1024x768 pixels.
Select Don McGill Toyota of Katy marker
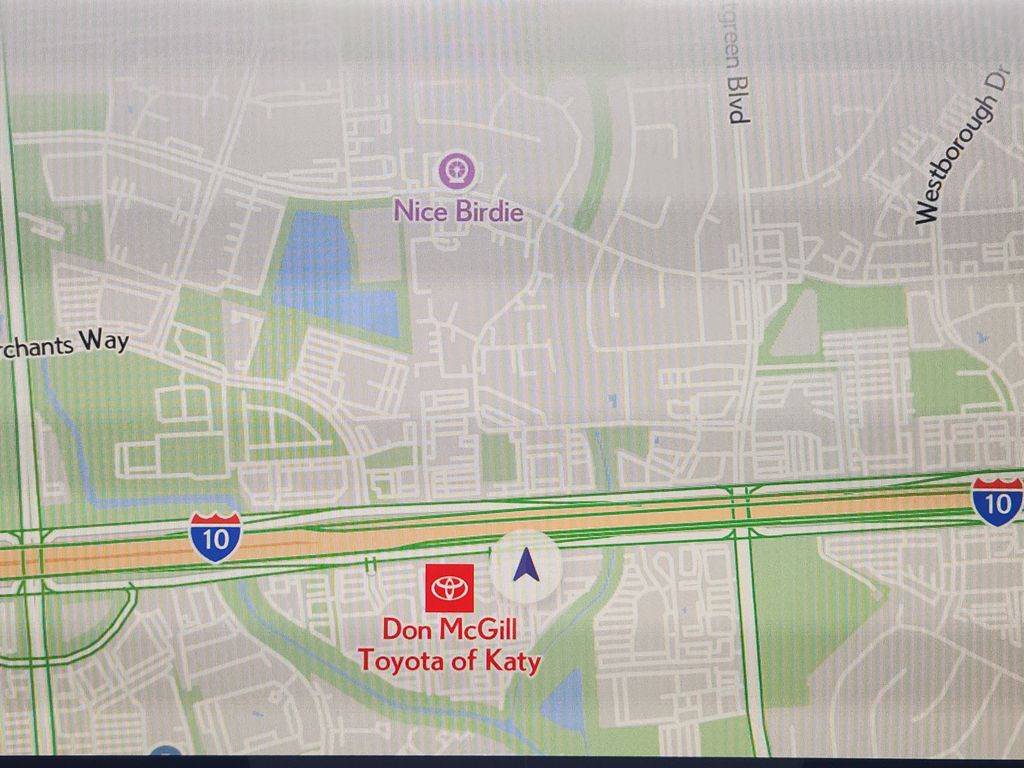450,588
